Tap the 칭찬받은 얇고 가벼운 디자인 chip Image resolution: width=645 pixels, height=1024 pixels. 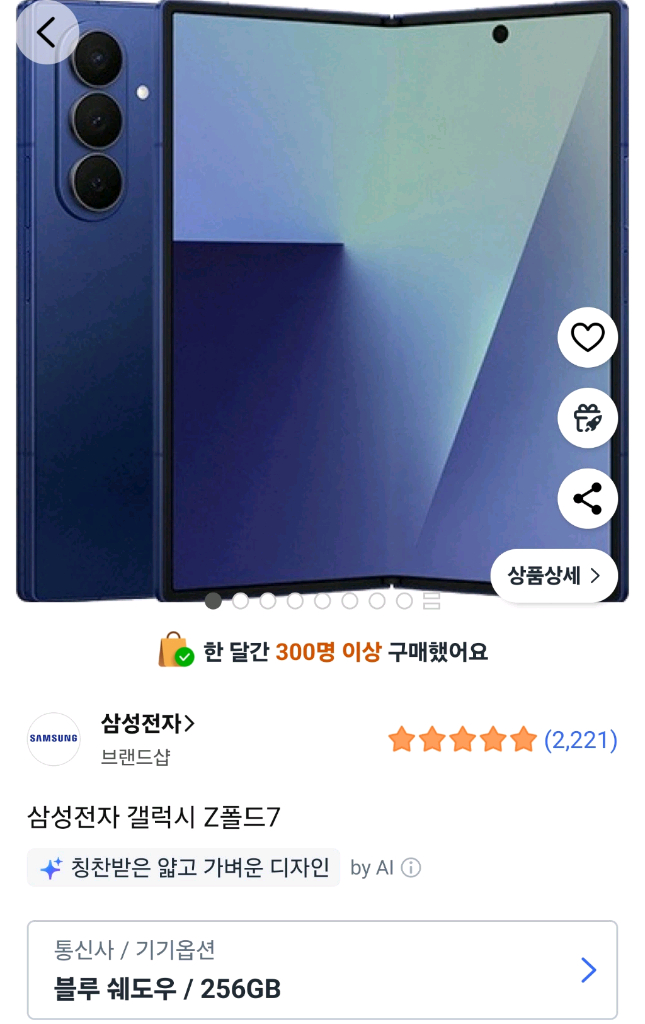183,867
